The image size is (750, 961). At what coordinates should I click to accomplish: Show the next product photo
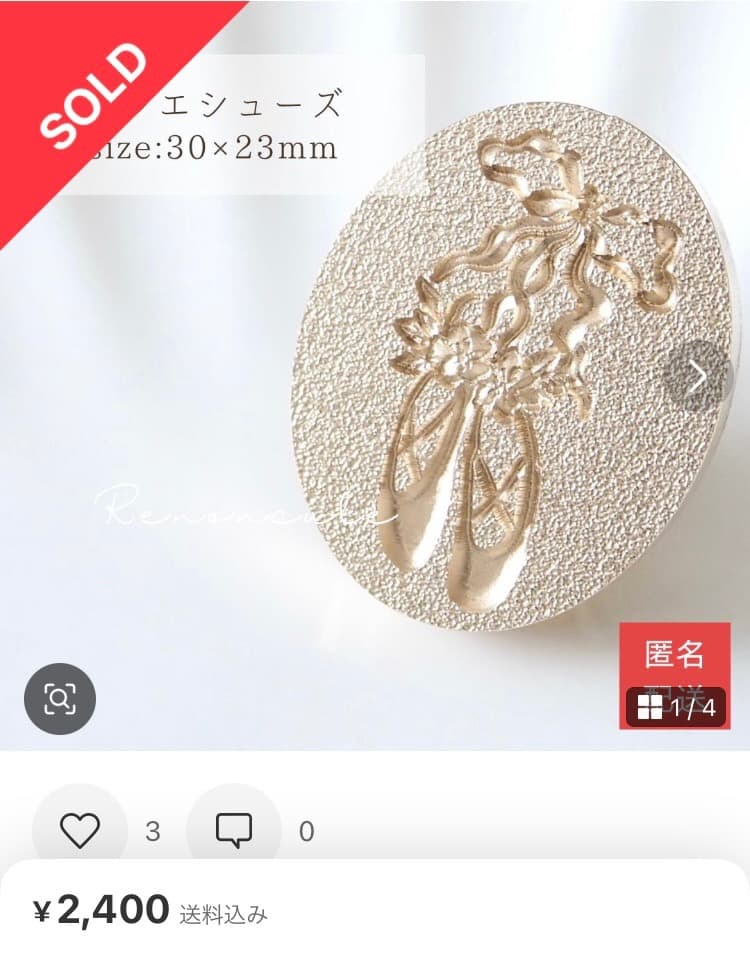(698, 376)
